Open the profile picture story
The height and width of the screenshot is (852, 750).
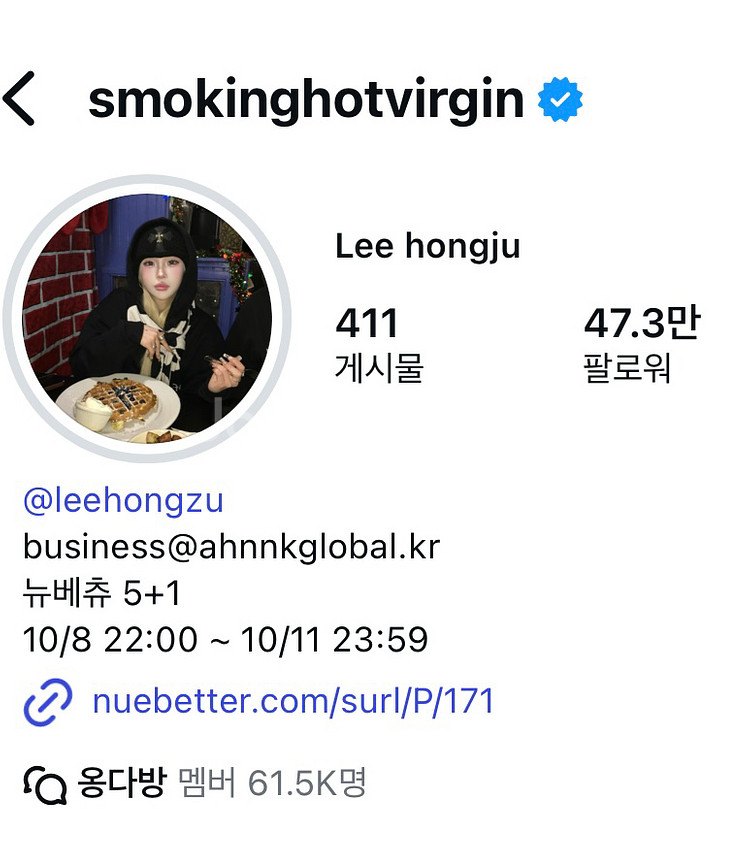[x=147, y=319]
